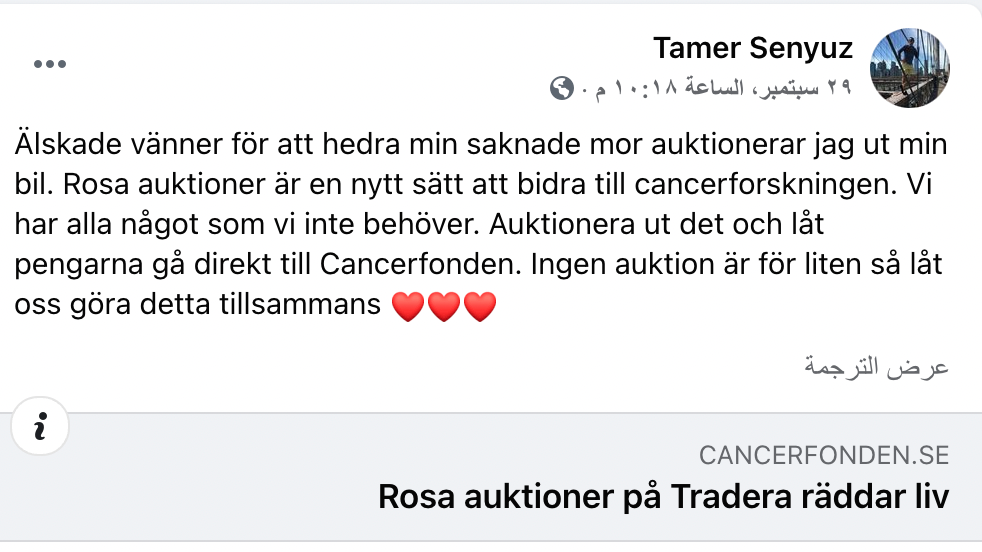
Task: Open the three-dot post options menu
Action: 50,64
